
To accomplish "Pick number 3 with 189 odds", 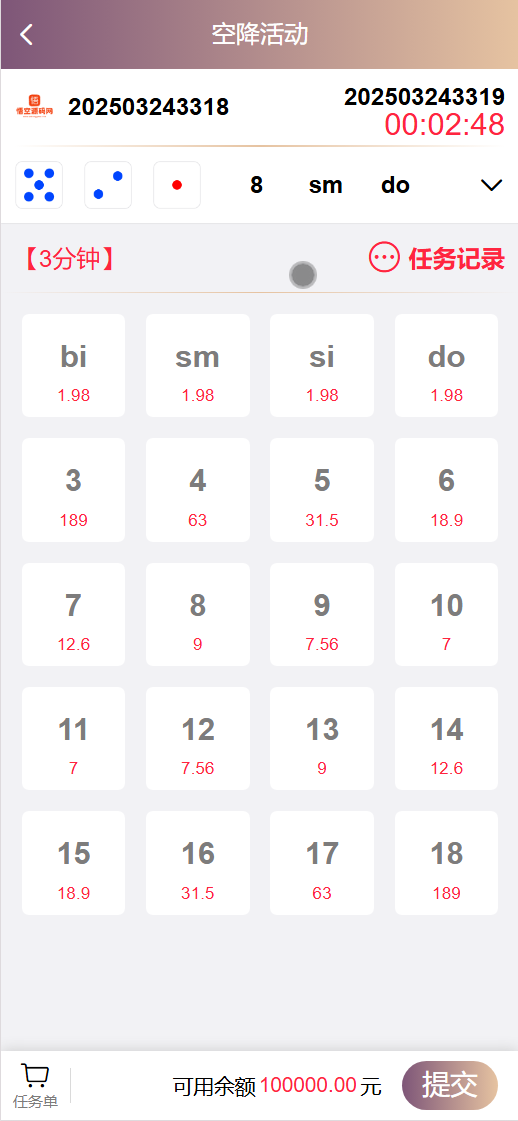I will pos(74,490).
